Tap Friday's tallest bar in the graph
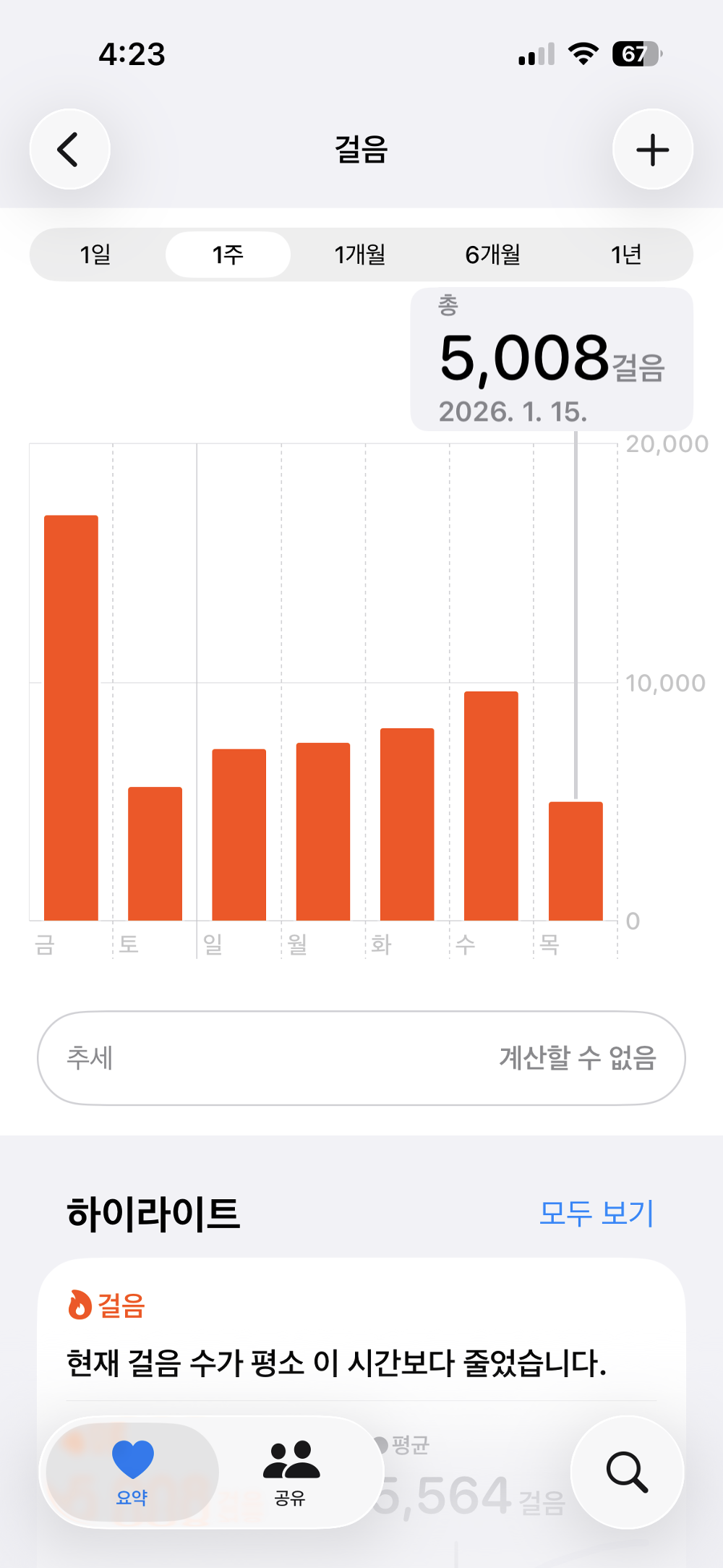This screenshot has height=1568, width=723. point(70,716)
